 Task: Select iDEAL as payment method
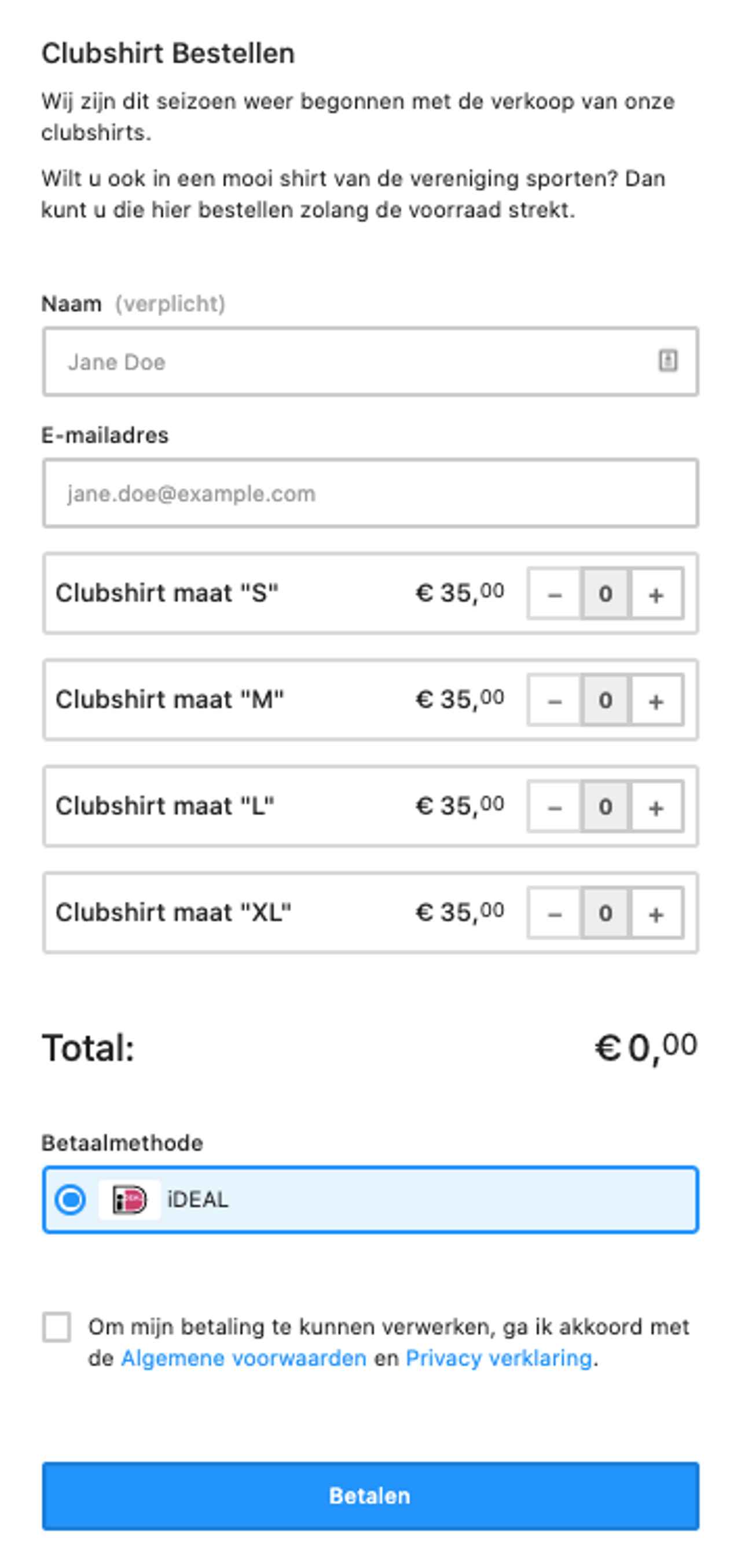(71, 1200)
